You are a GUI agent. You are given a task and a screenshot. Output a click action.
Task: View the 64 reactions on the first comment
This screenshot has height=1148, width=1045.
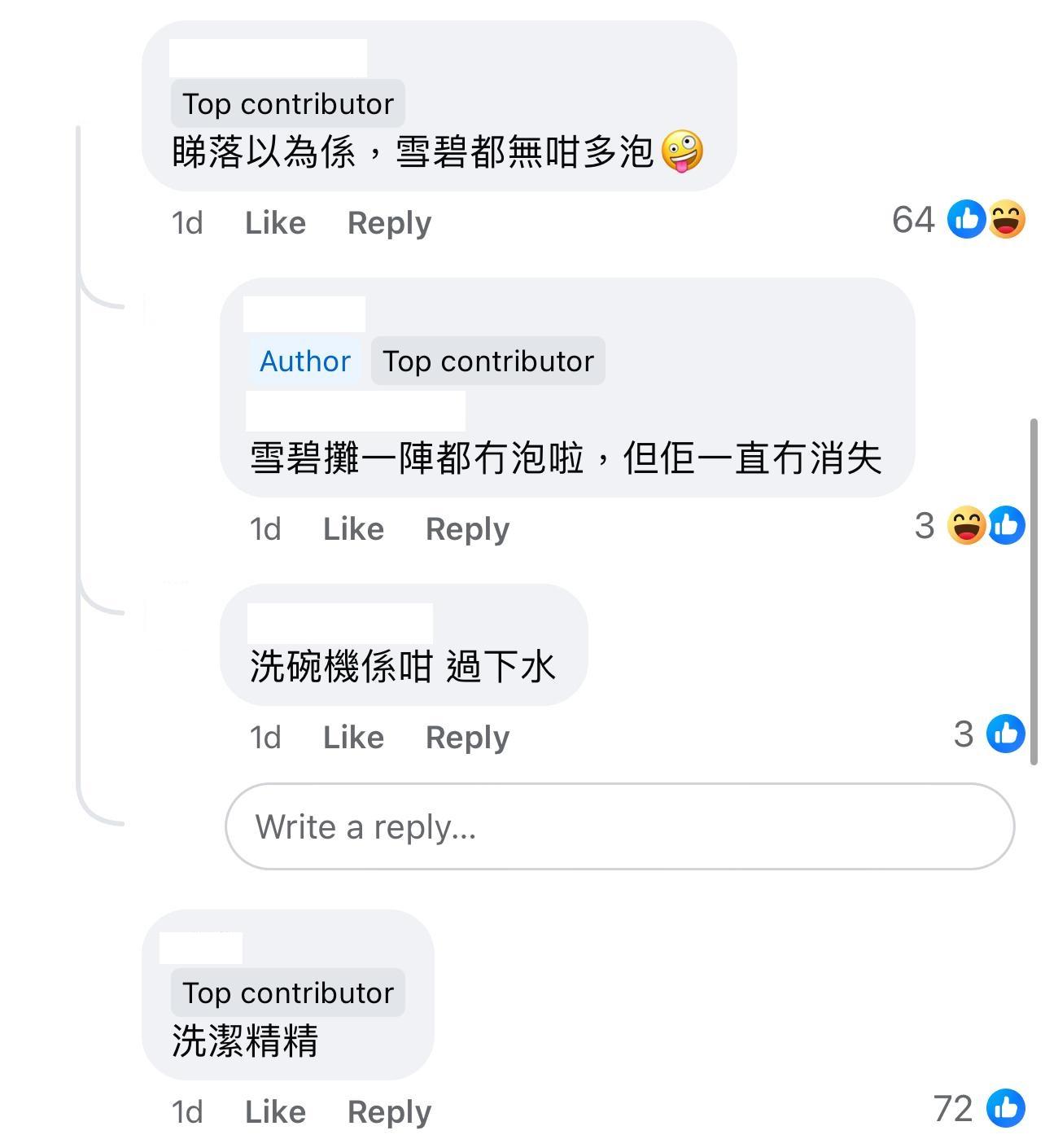959,220
